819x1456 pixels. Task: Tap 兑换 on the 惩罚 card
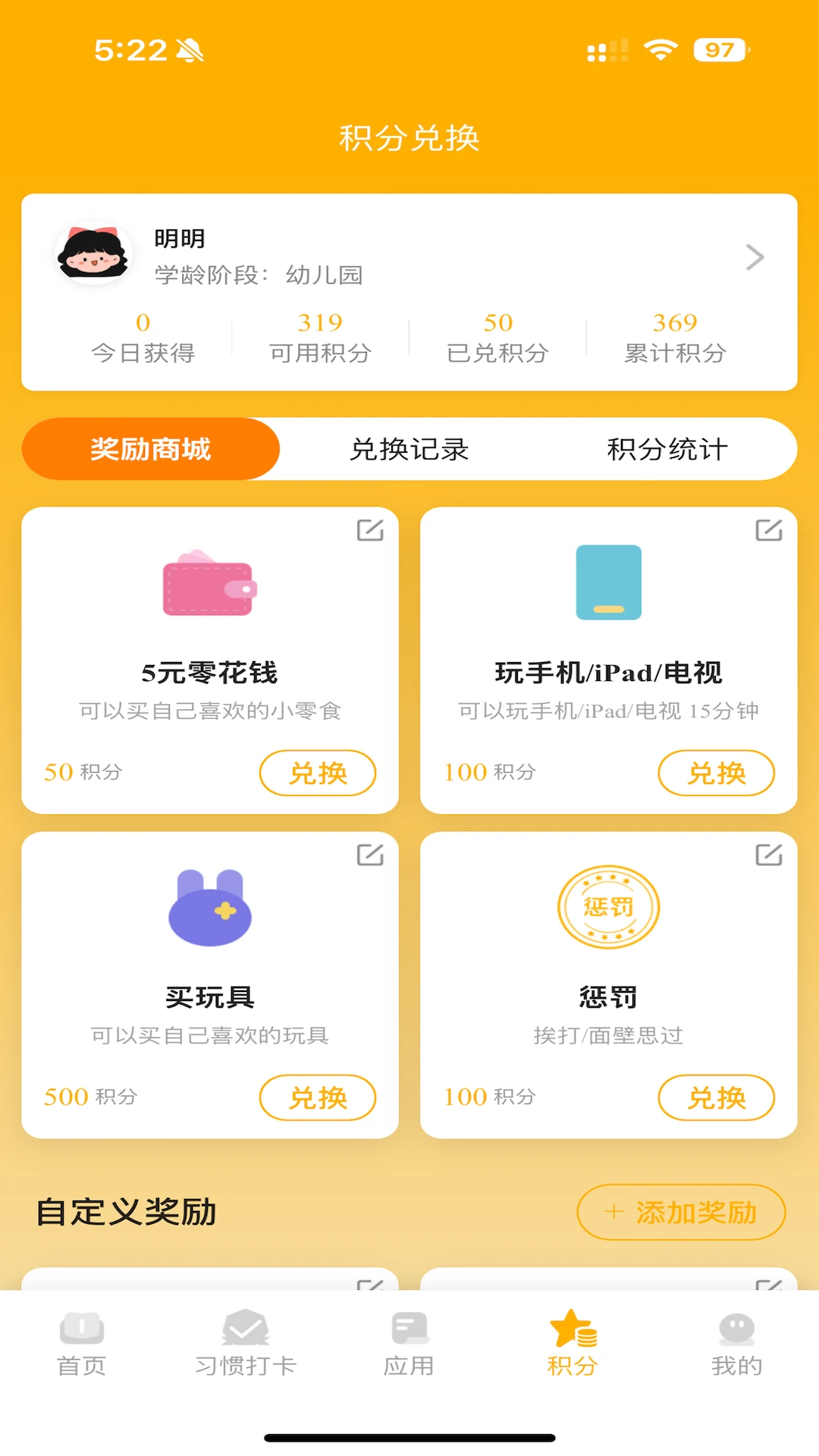tap(716, 1097)
